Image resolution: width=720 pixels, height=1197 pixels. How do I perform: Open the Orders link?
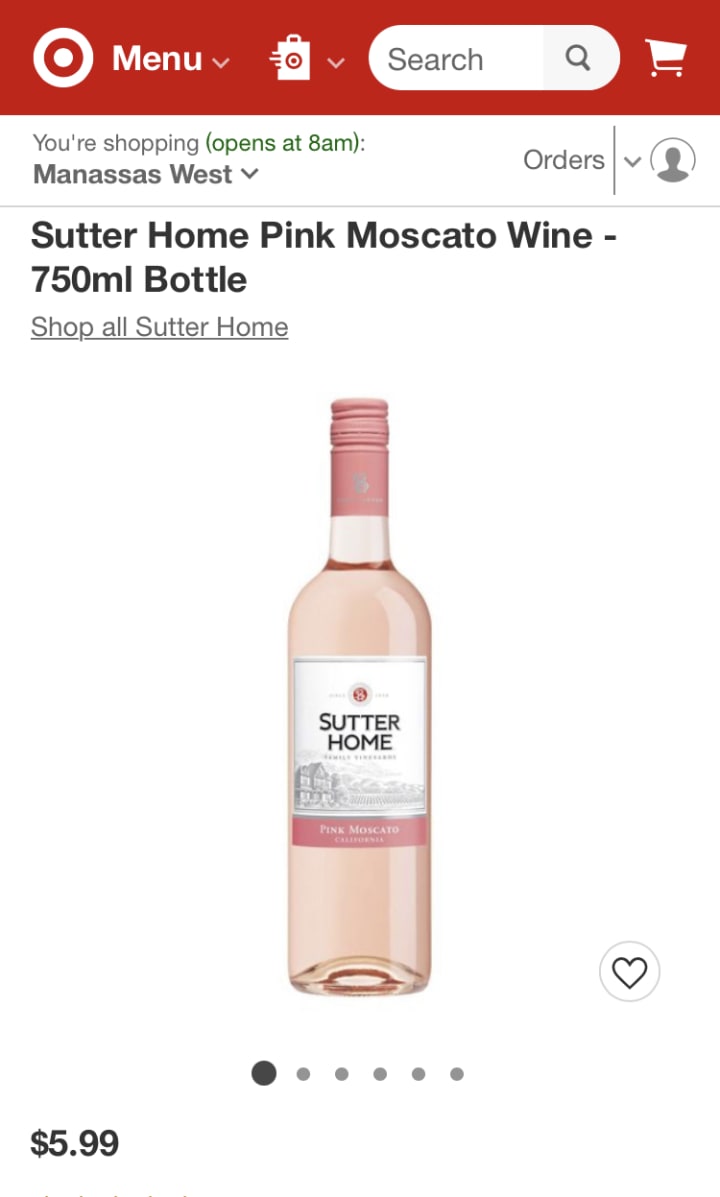tap(564, 160)
